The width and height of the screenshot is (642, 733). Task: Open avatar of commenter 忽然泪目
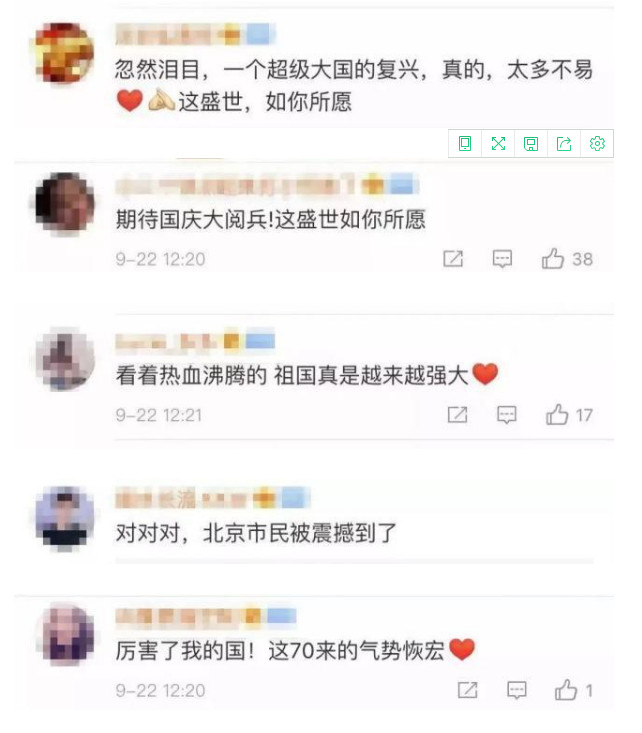pos(64,53)
